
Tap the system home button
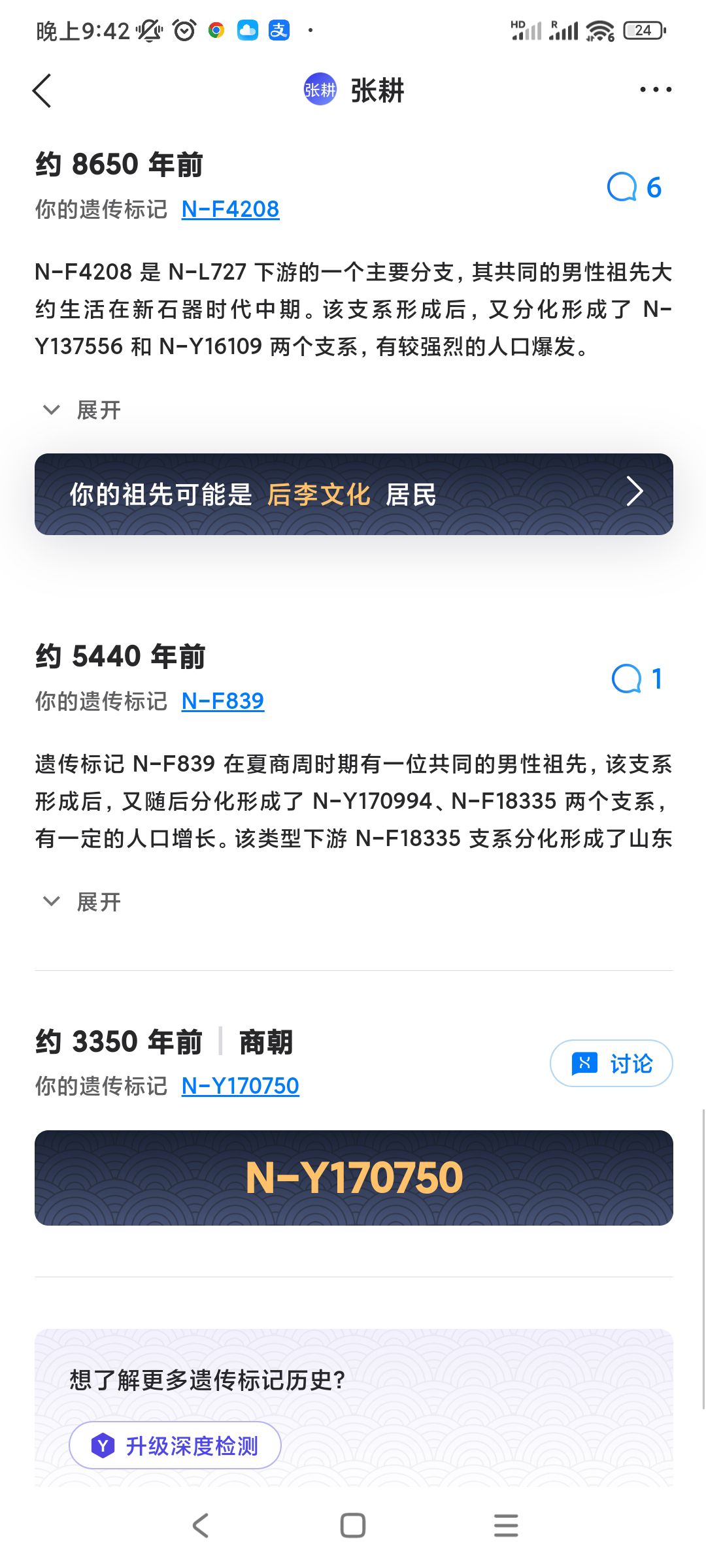tap(353, 1526)
